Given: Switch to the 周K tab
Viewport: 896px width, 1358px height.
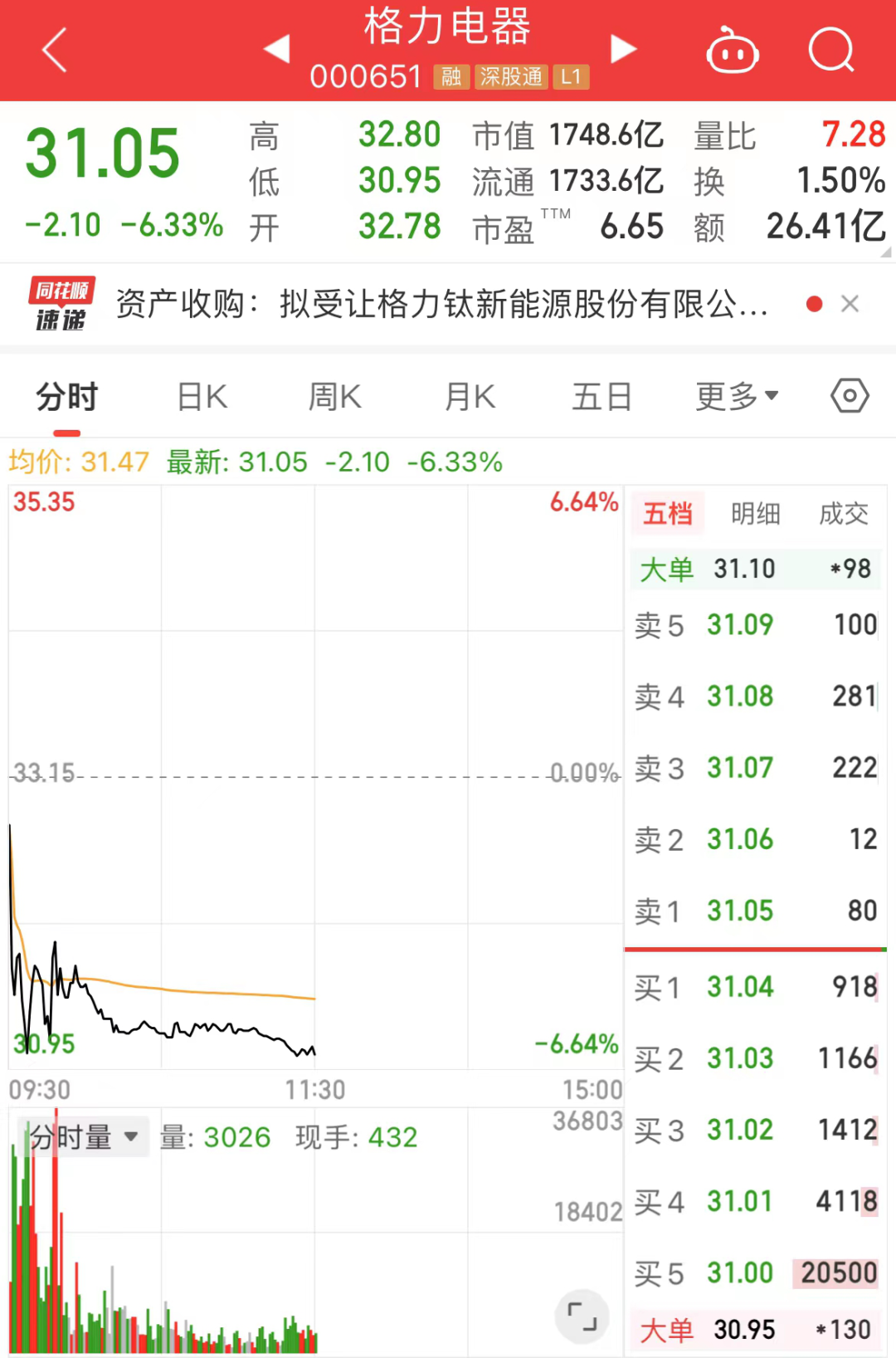Looking at the screenshot, I should tap(335, 397).
